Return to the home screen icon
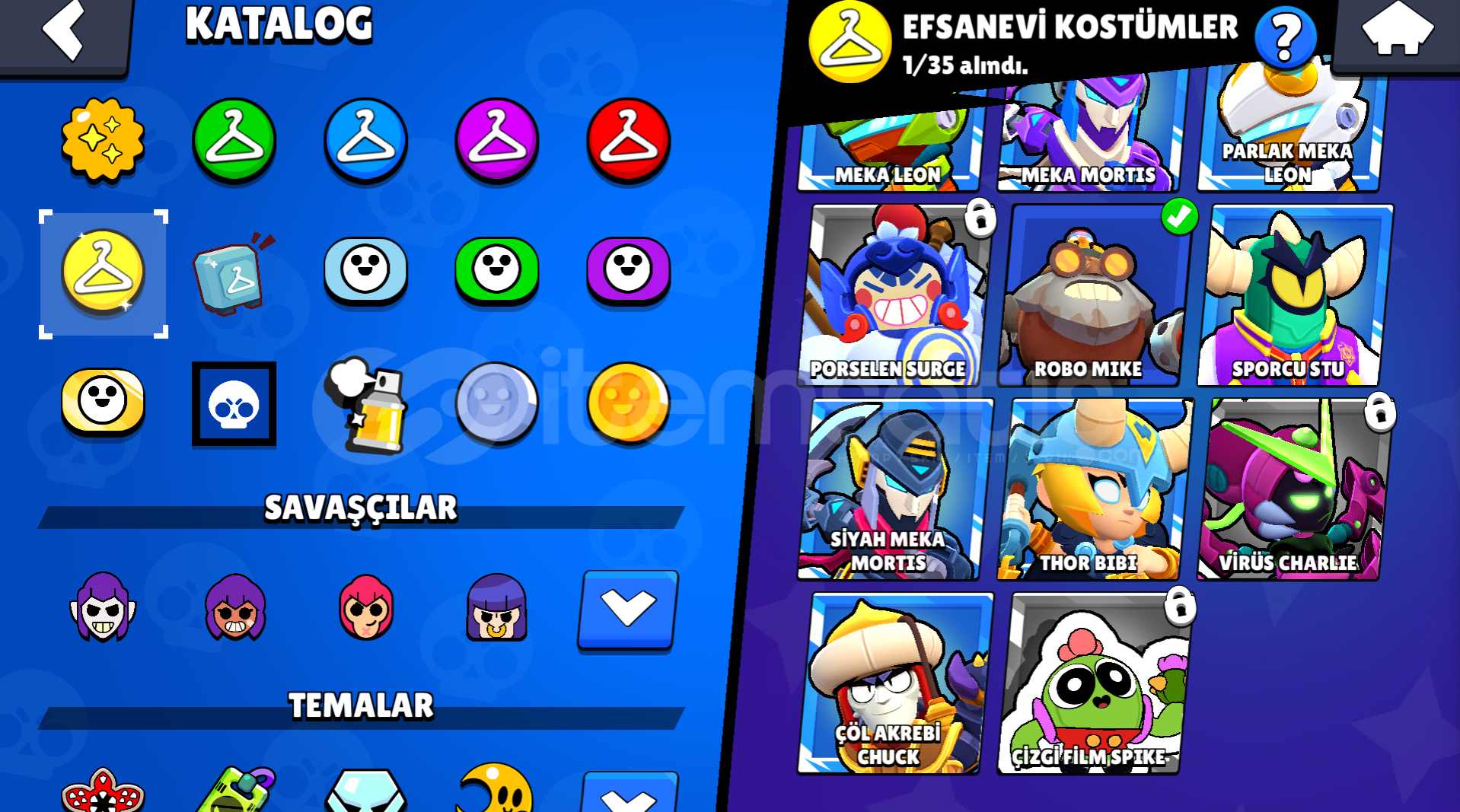The image size is (1460, 812). pos(1398,30)
